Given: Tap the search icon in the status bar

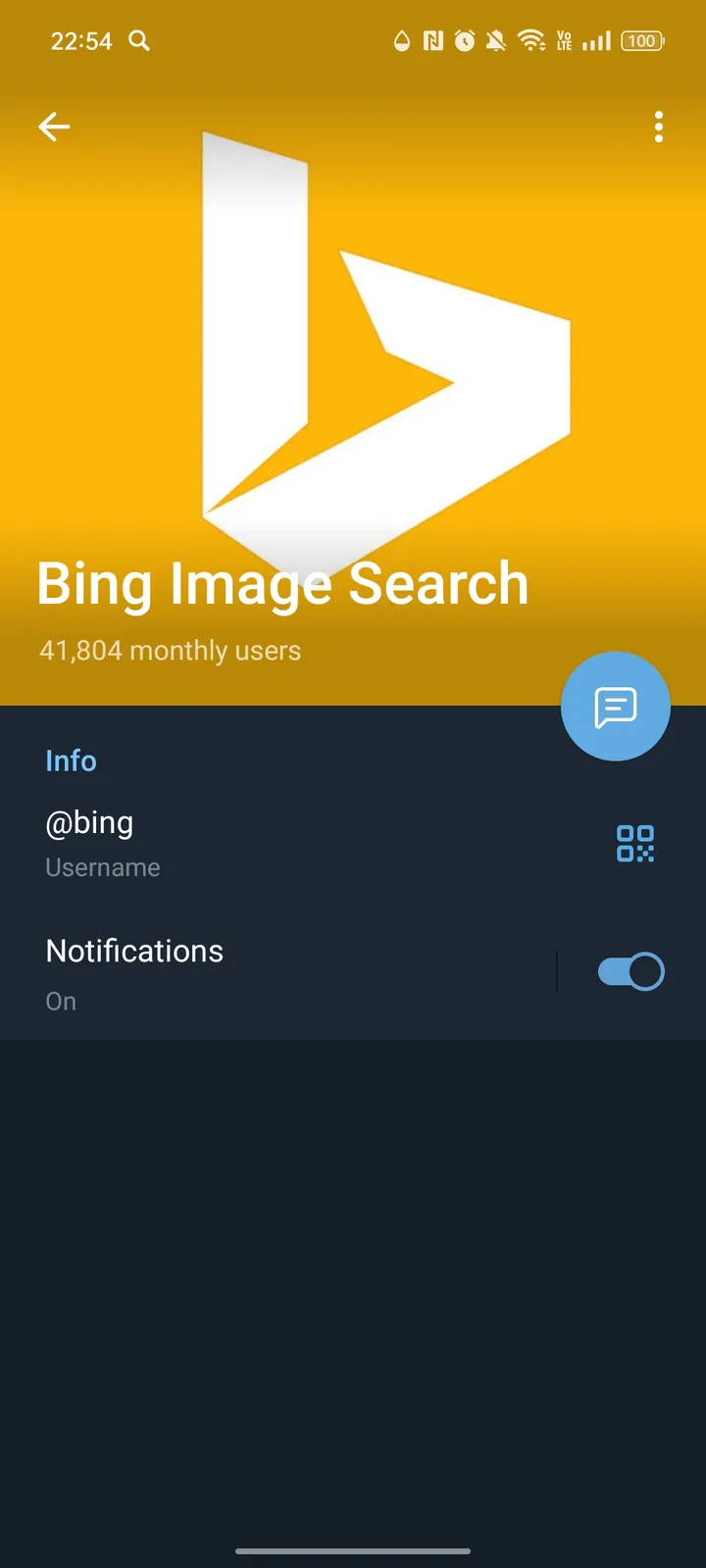Looking at the screenshot, I should 137,41.
